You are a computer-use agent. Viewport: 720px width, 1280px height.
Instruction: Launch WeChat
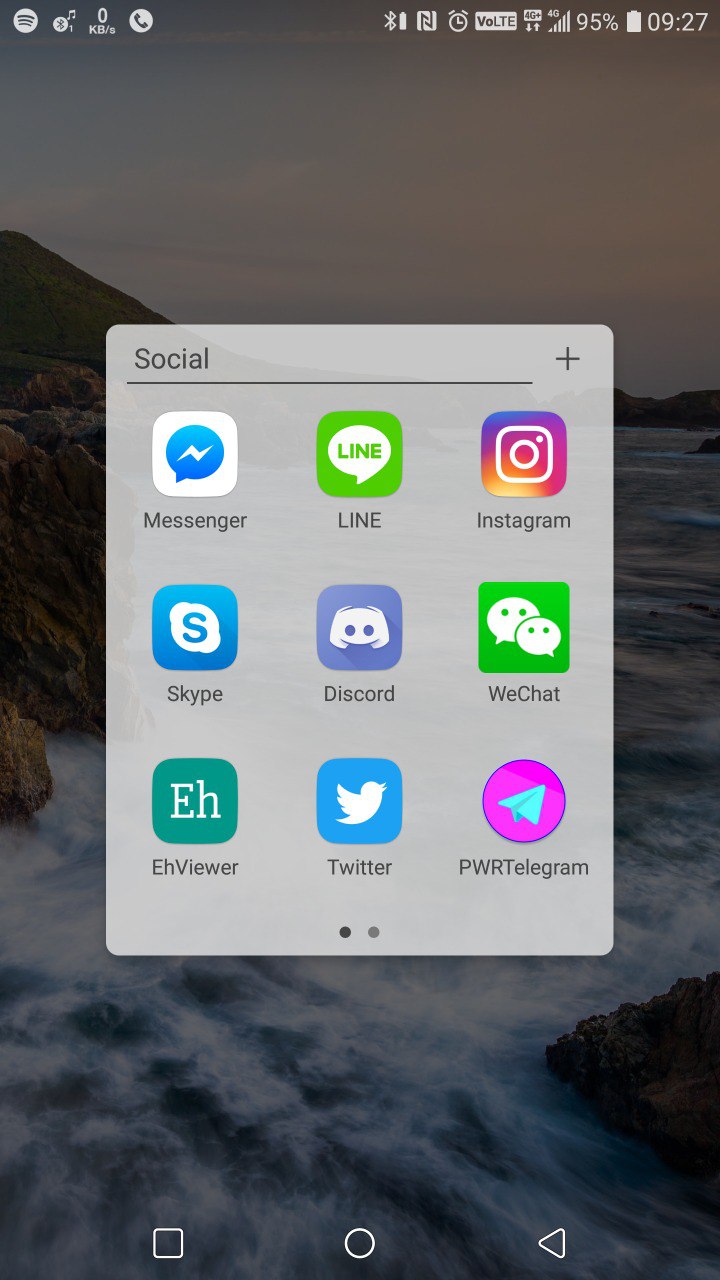point(524,628)
